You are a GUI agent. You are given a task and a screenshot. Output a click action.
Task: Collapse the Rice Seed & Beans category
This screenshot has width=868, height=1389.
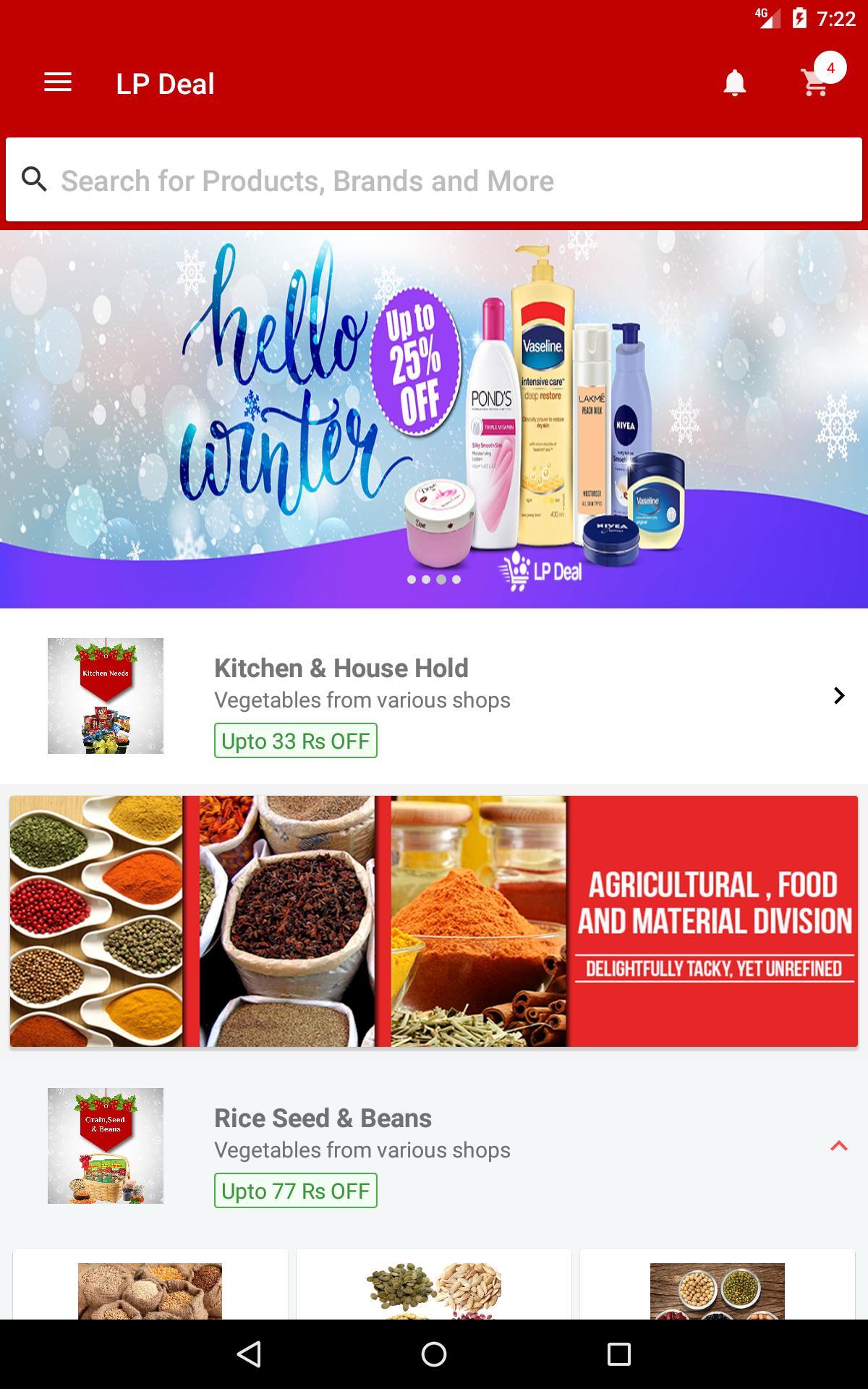point(838,1146)
